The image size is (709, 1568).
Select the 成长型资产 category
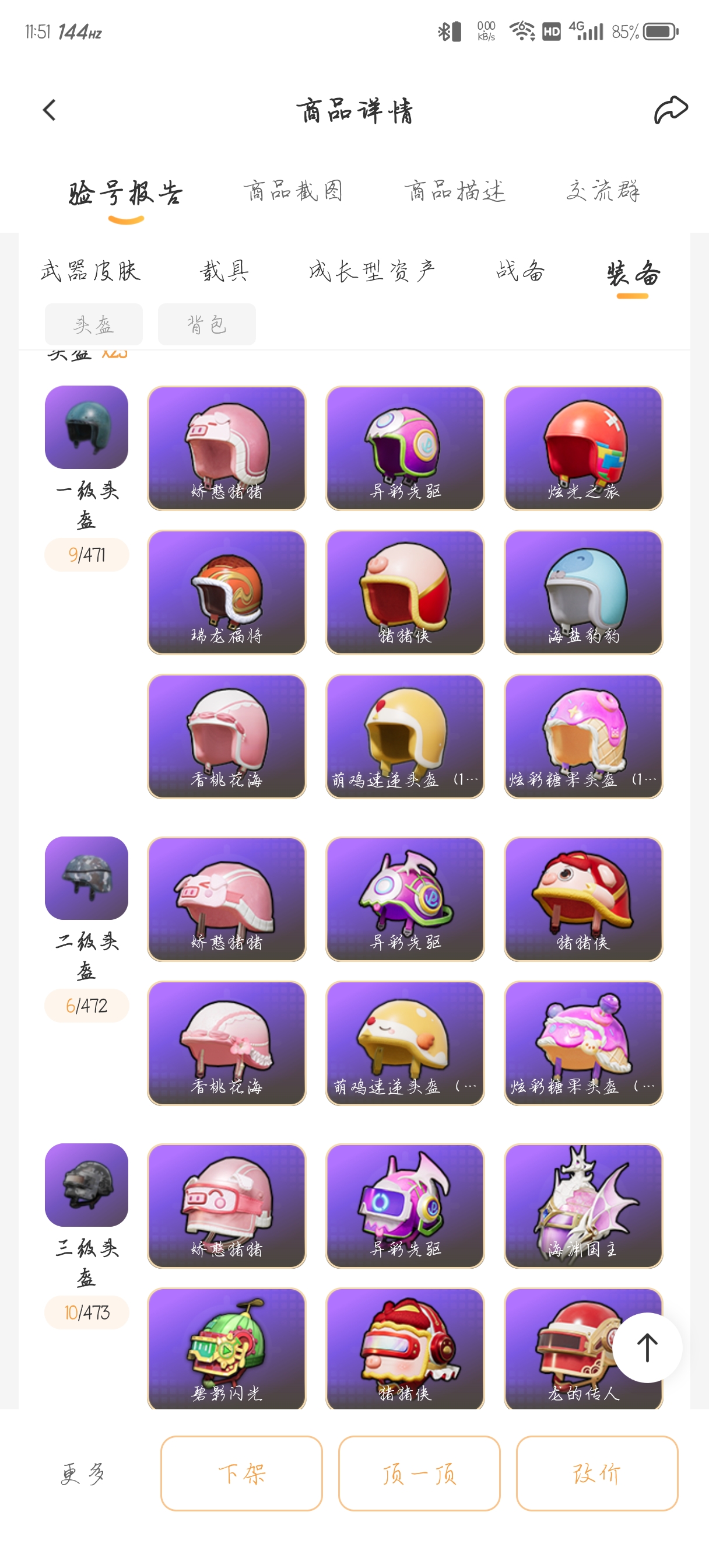coord(371,271)
